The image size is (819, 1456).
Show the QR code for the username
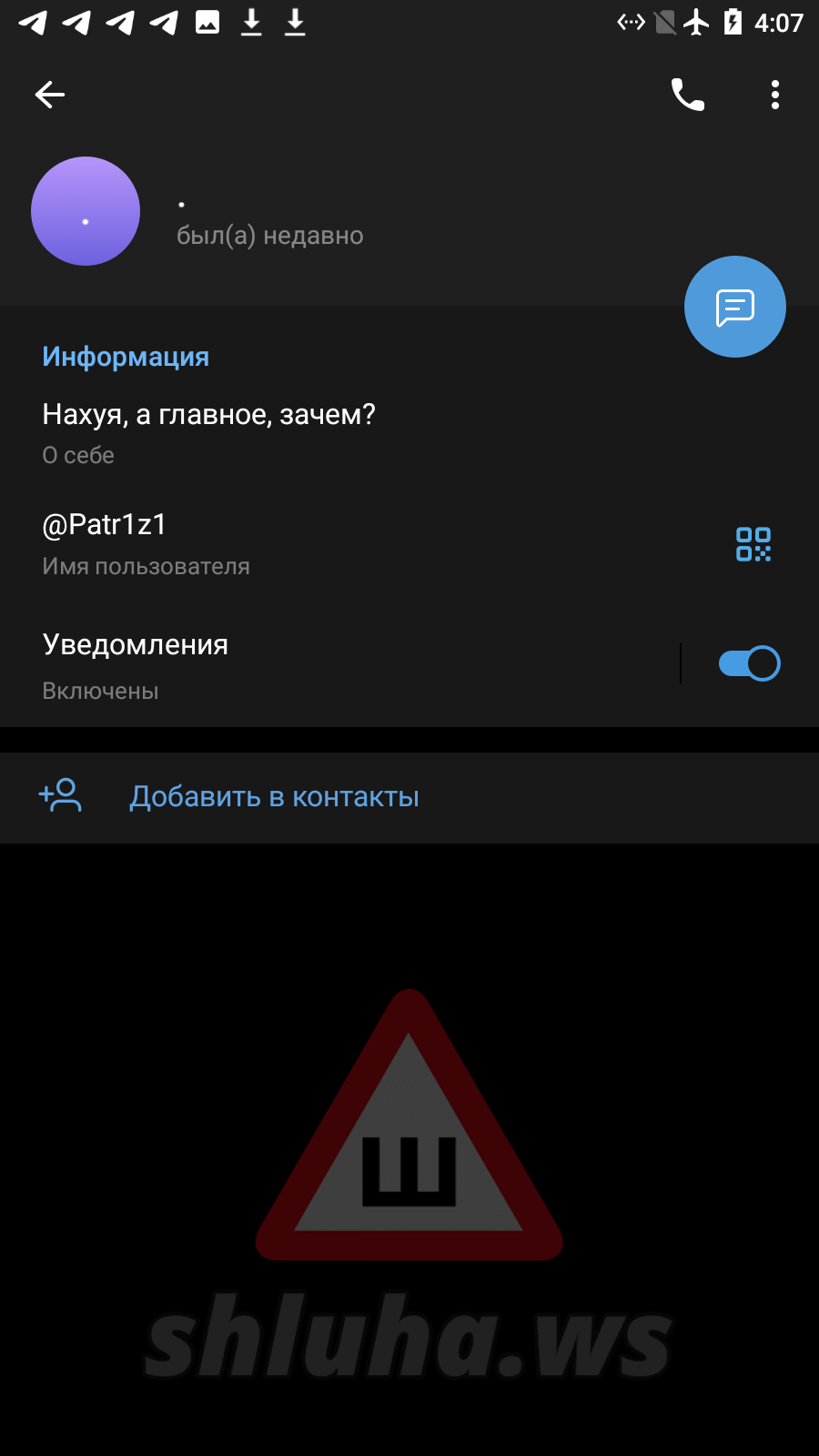753,544
